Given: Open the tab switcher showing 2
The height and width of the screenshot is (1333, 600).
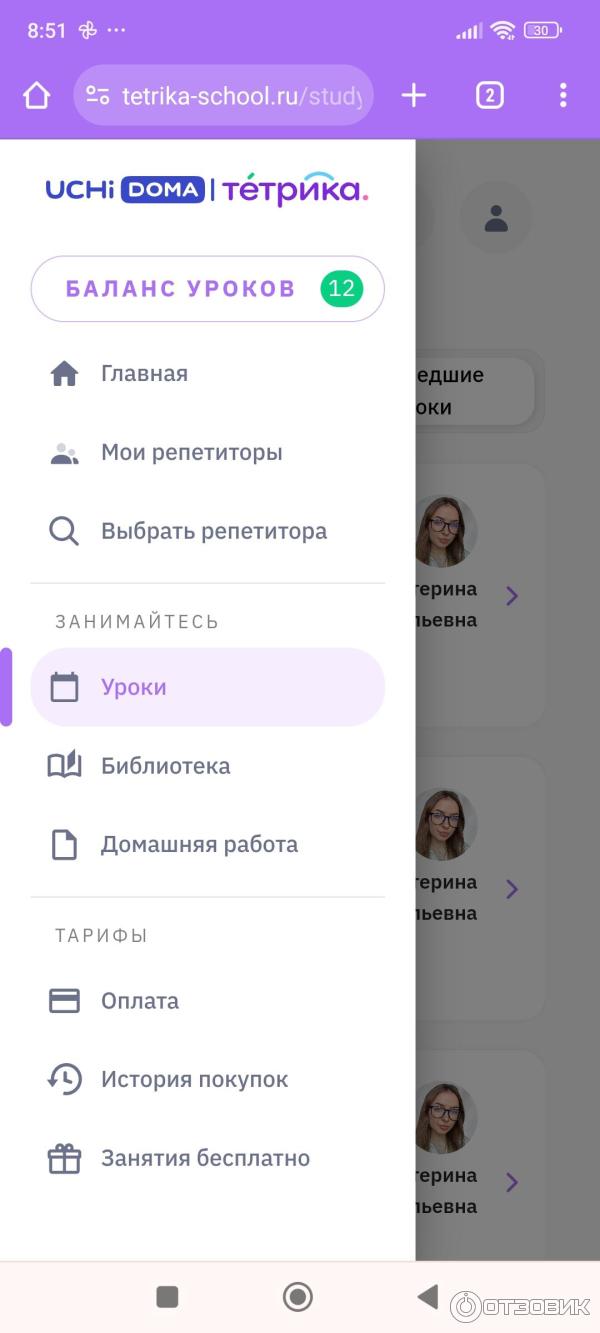Looking at the screenshot, I should (489, 96).
